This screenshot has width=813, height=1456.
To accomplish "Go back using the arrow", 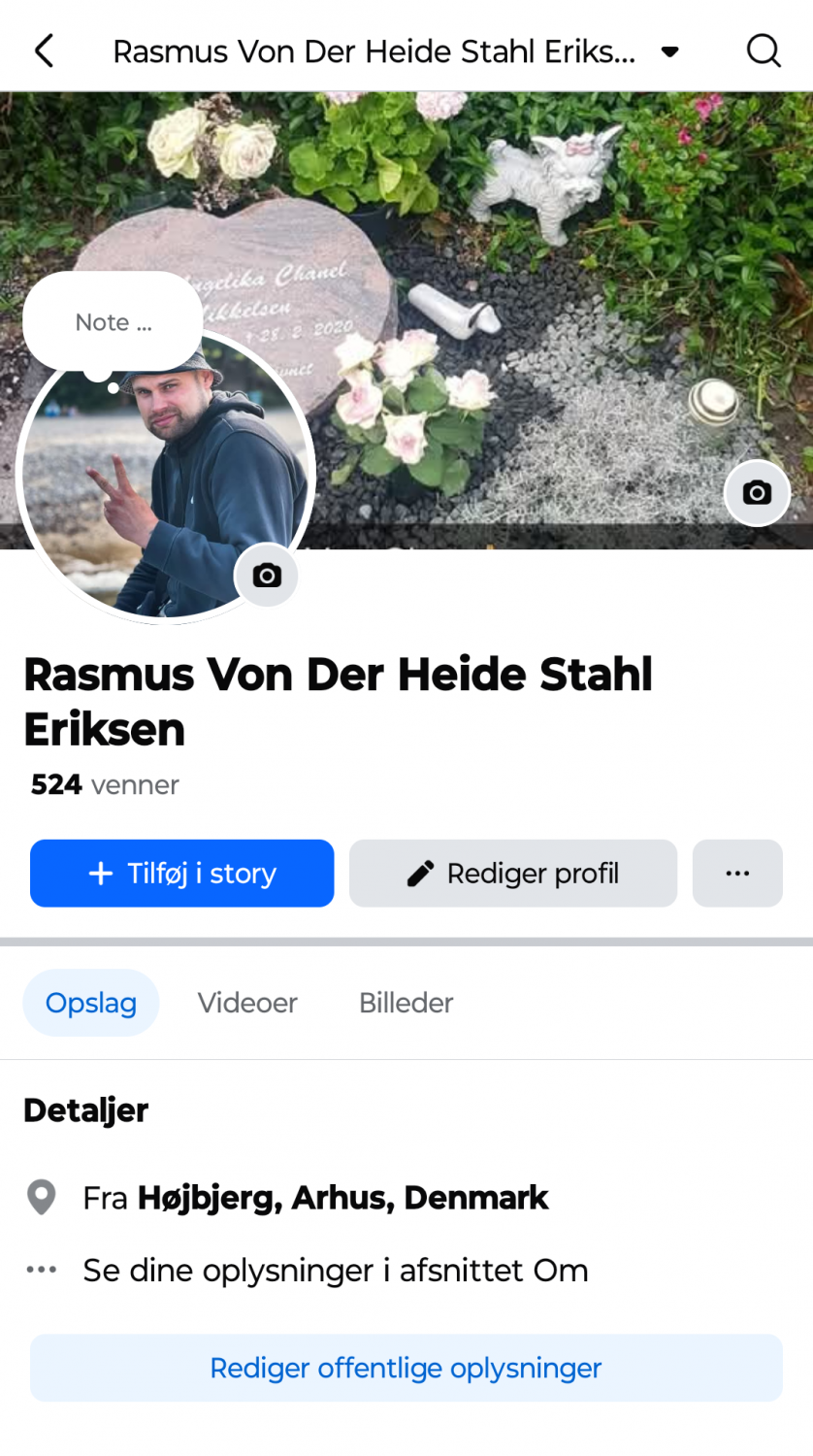I will tap(44, 50).
